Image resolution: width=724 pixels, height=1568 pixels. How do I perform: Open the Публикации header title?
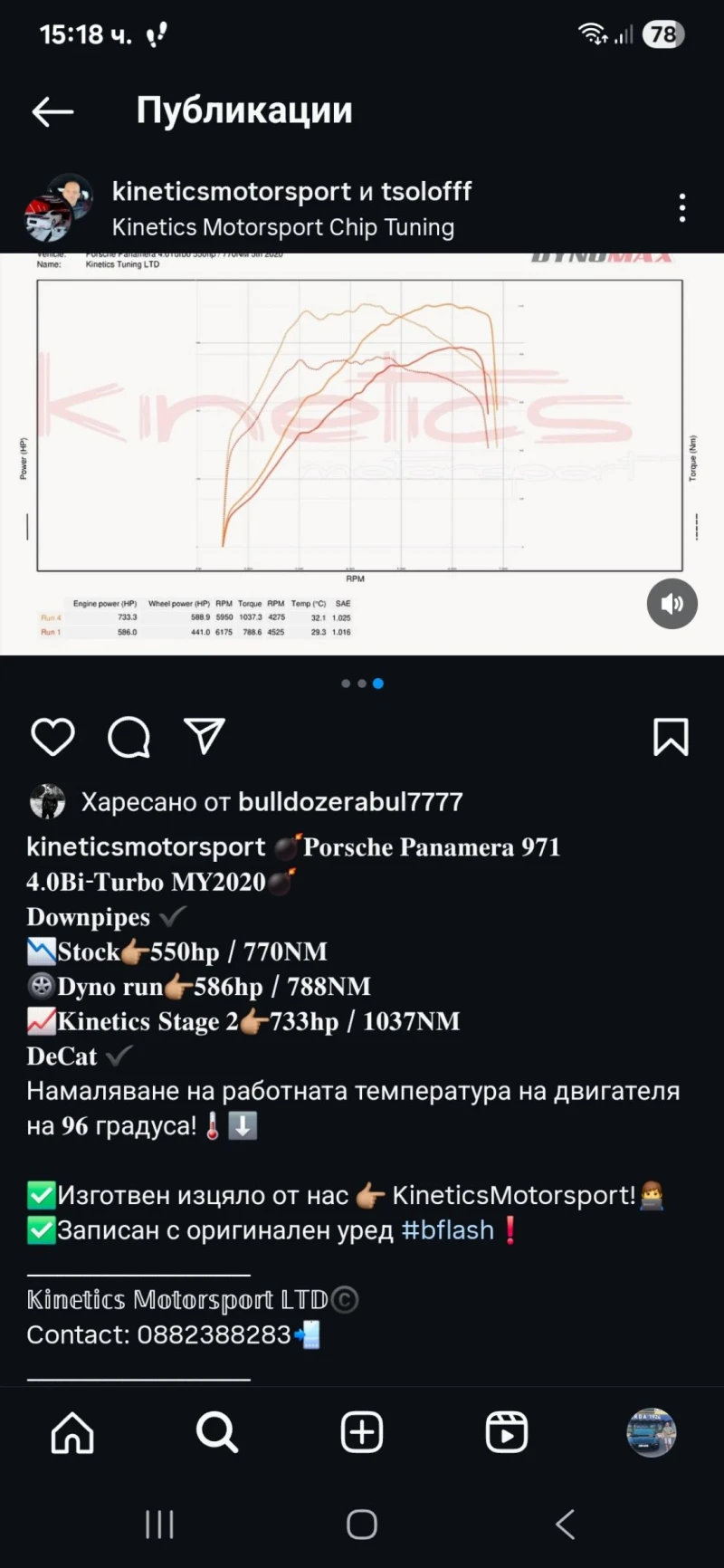(244, 110)
